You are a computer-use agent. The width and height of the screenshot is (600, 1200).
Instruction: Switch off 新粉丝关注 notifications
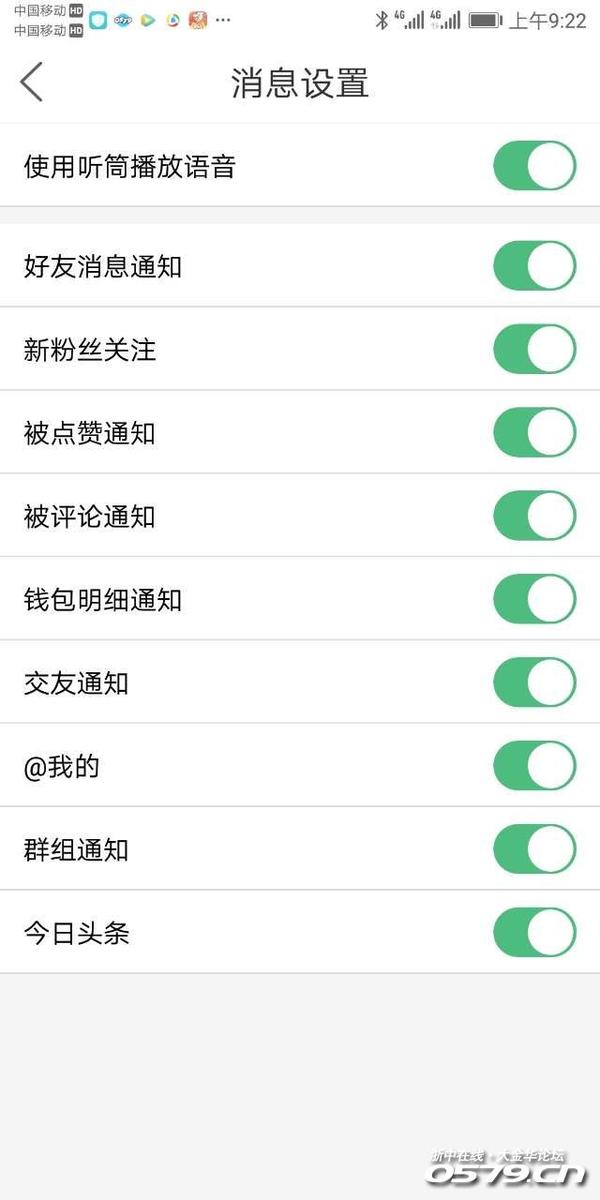535,349
